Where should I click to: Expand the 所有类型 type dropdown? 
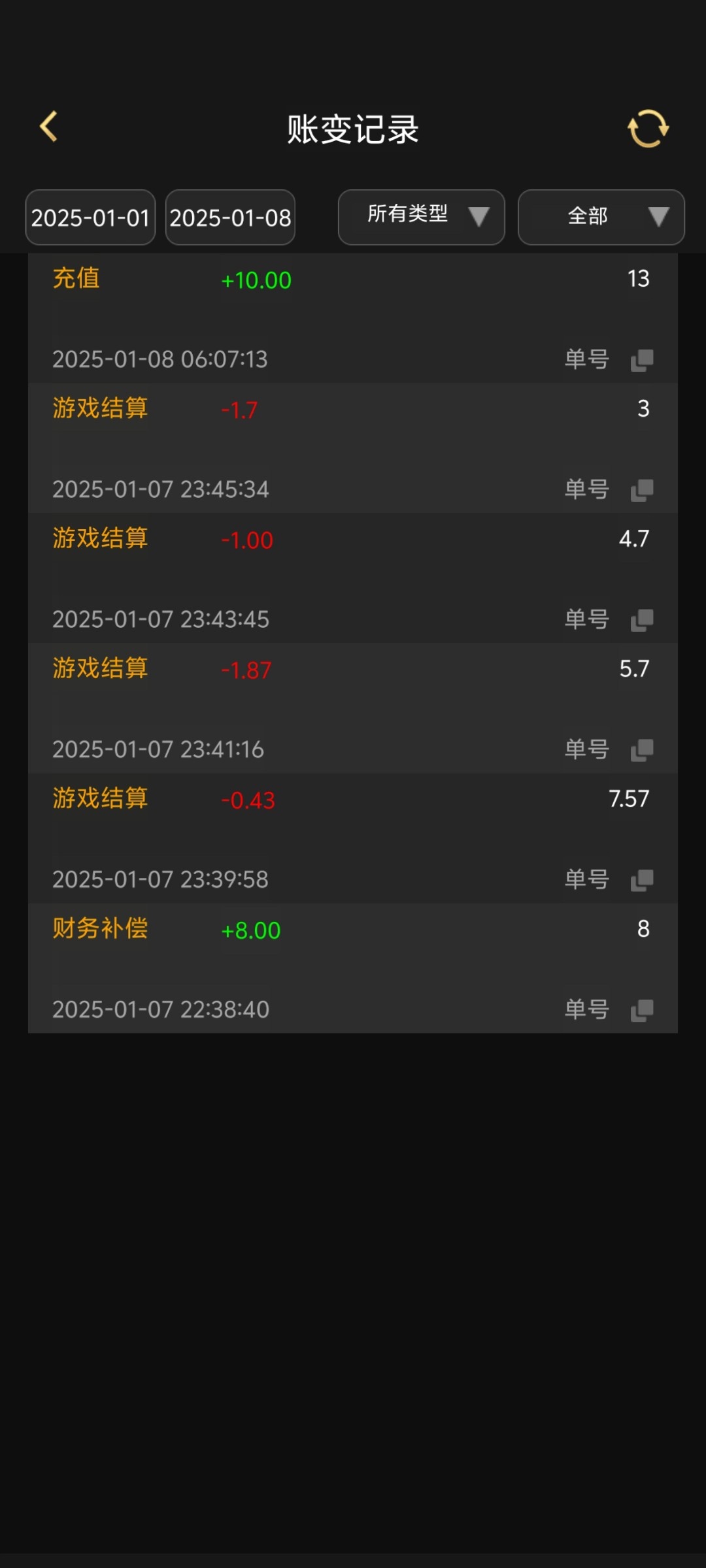[x=421, y=217]
